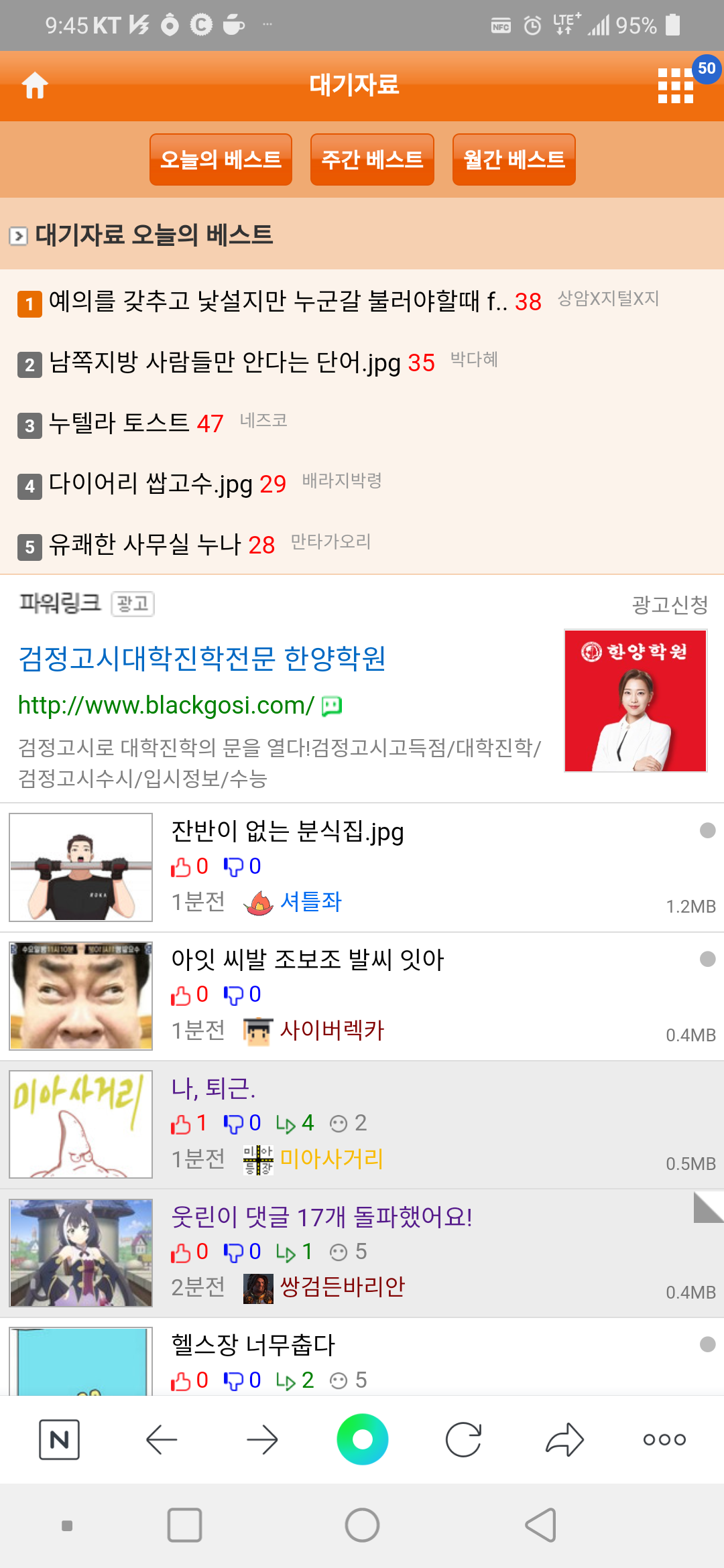724x1568 pixels.
Task: Go to the site home icon
Action: click(35, 86)
